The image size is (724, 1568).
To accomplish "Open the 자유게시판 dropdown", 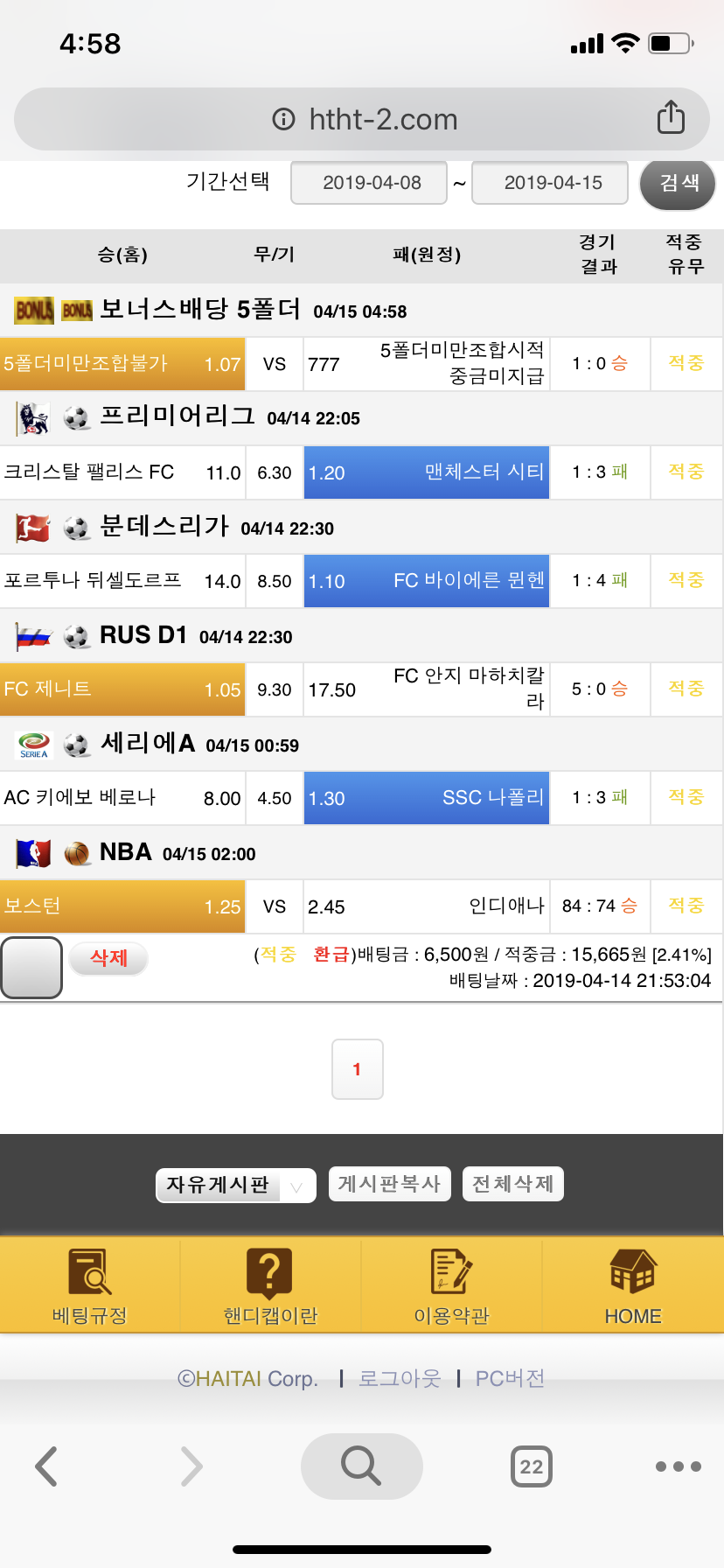I will point(234,1185).
